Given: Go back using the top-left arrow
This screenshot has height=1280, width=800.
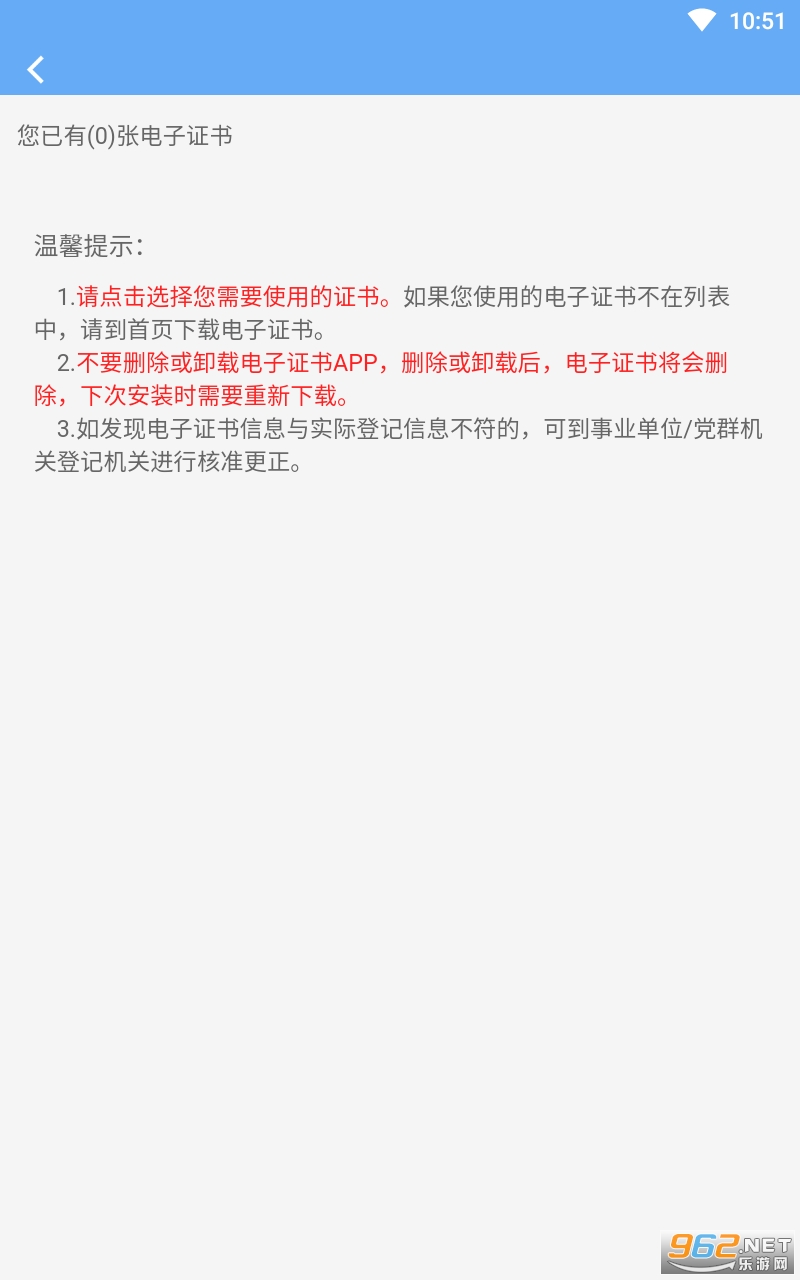Looking at the screenshot, I should pyautogui.click(x=36, y=69).
